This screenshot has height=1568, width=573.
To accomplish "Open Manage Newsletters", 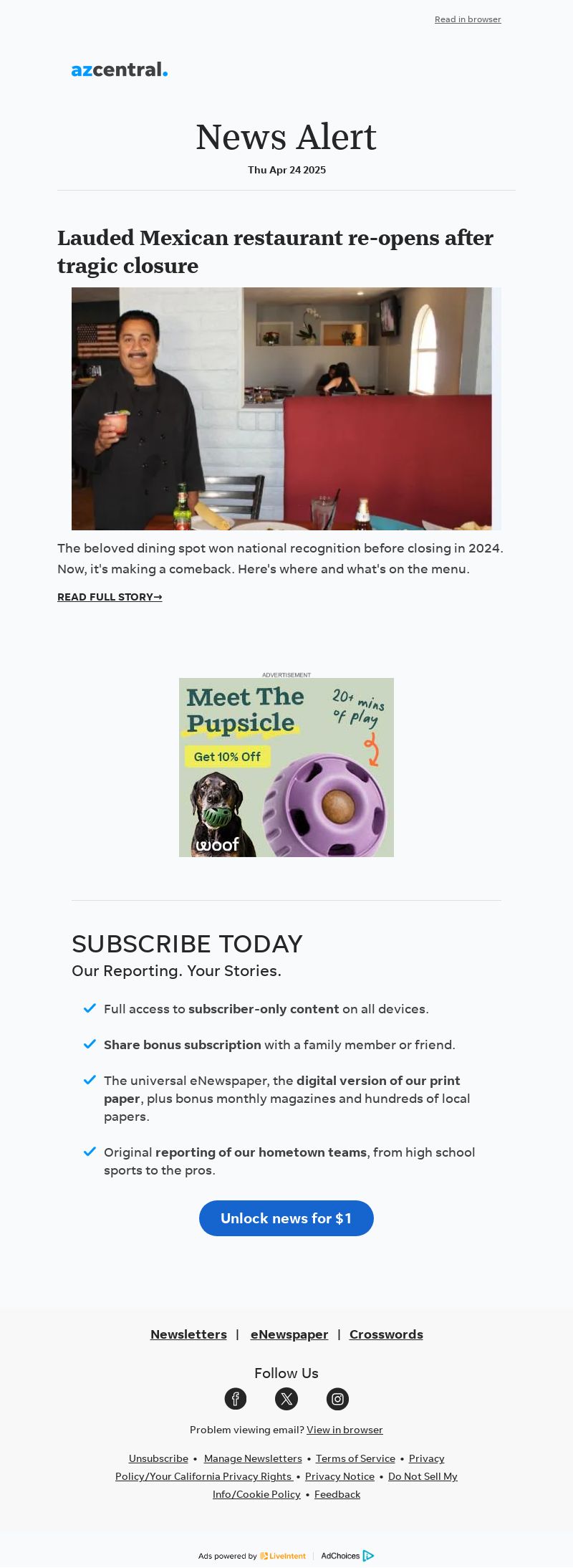I will pyautogui.click(x=253, y=1458).
